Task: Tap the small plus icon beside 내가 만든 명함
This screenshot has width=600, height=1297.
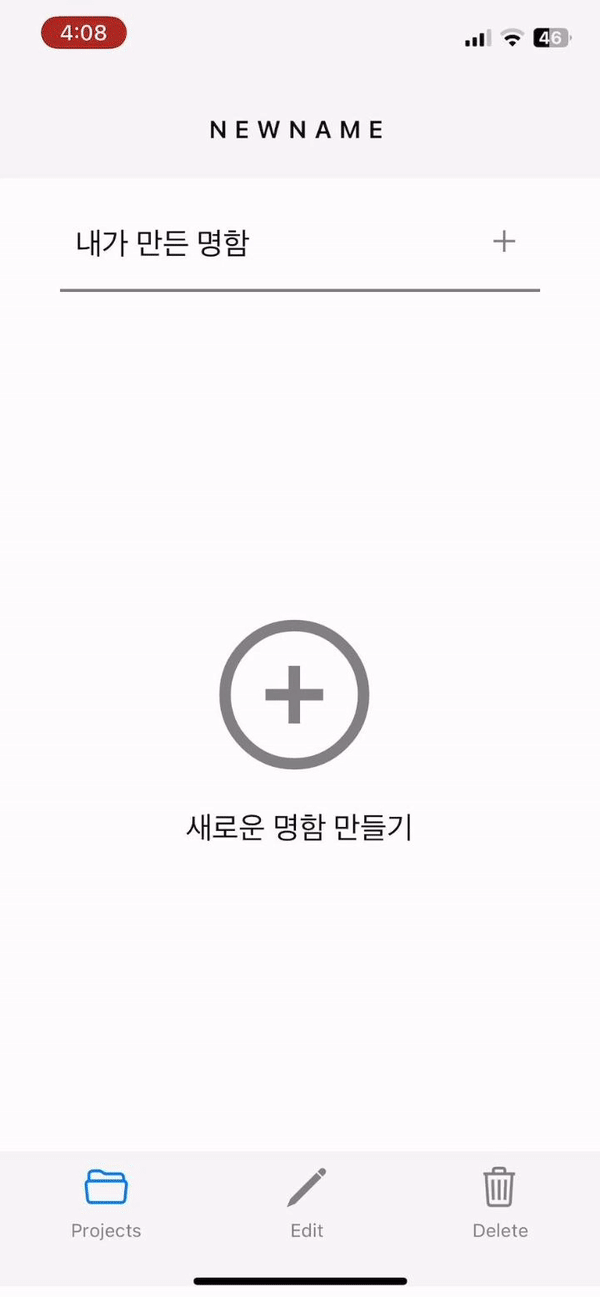Action: tap(504, 241)
